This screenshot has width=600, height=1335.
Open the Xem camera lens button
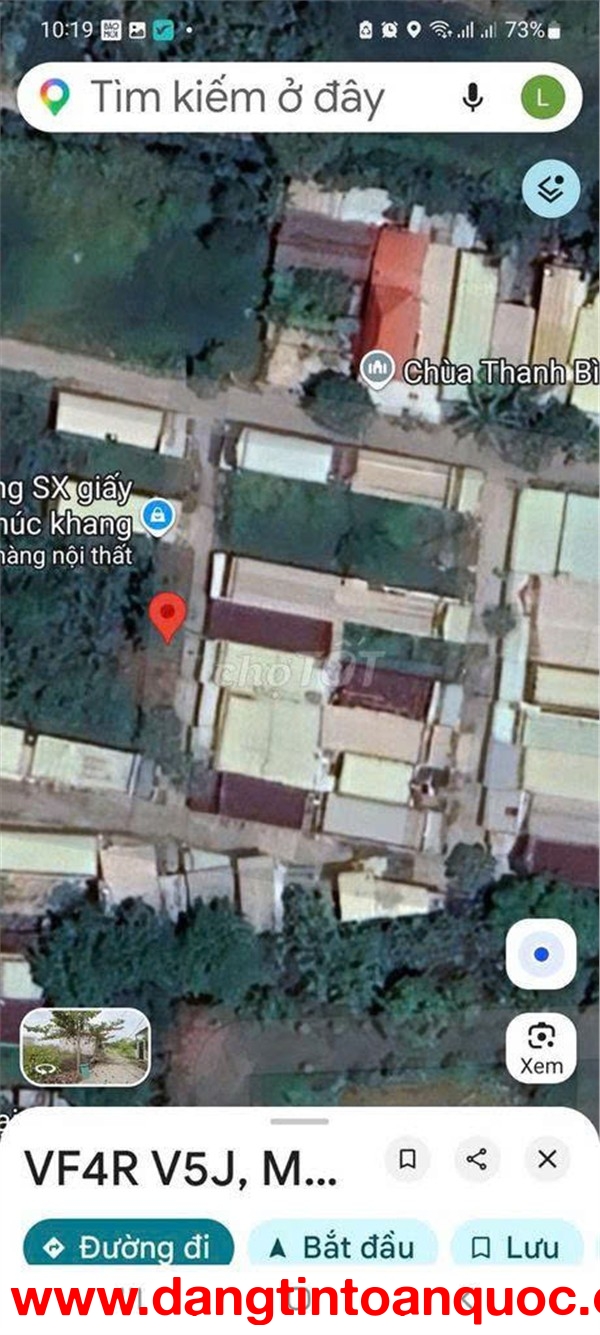pyautogui.click(x=541, y=1046)
